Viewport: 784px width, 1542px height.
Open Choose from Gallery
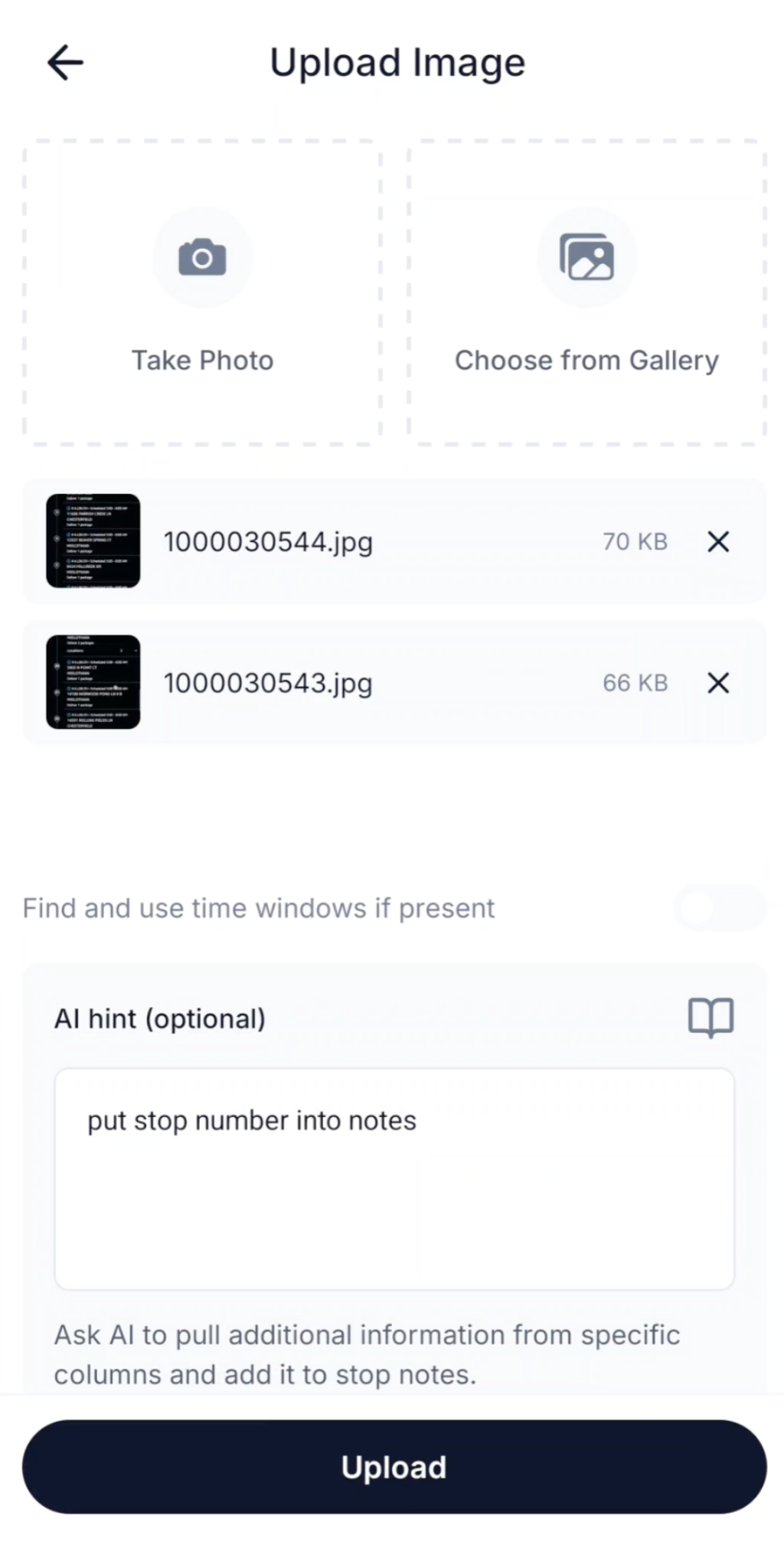pyautogui.click(x=586, y=292)
